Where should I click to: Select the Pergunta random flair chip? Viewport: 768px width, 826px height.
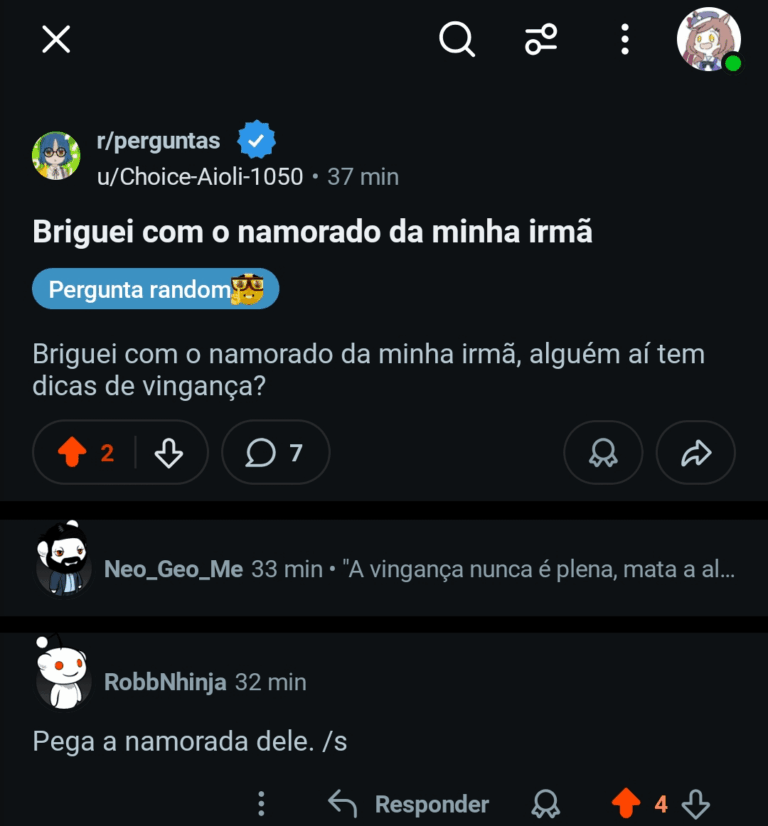(155, 289)
